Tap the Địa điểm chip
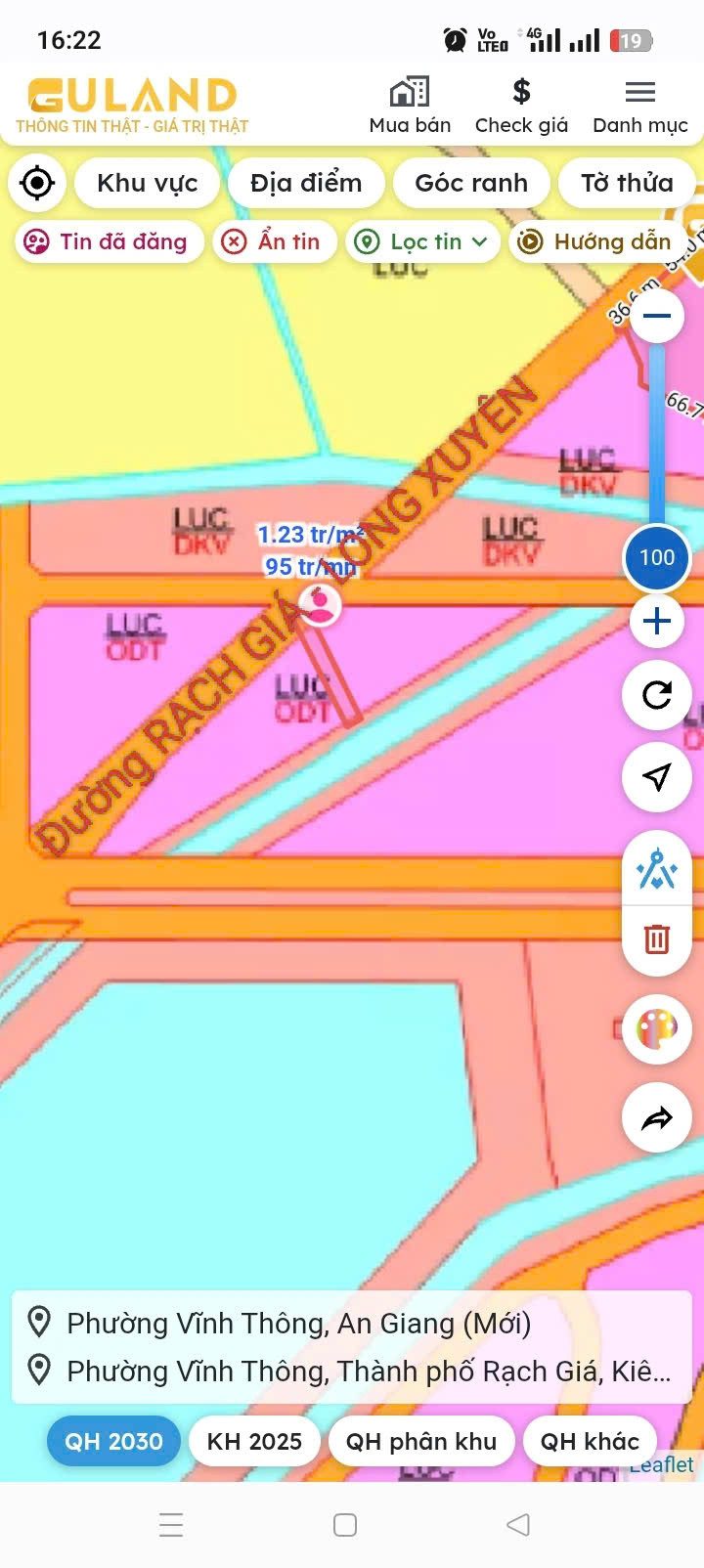The height and width of the screenshot is (1568, 704). pyautogui.click(x=306, y=183)
